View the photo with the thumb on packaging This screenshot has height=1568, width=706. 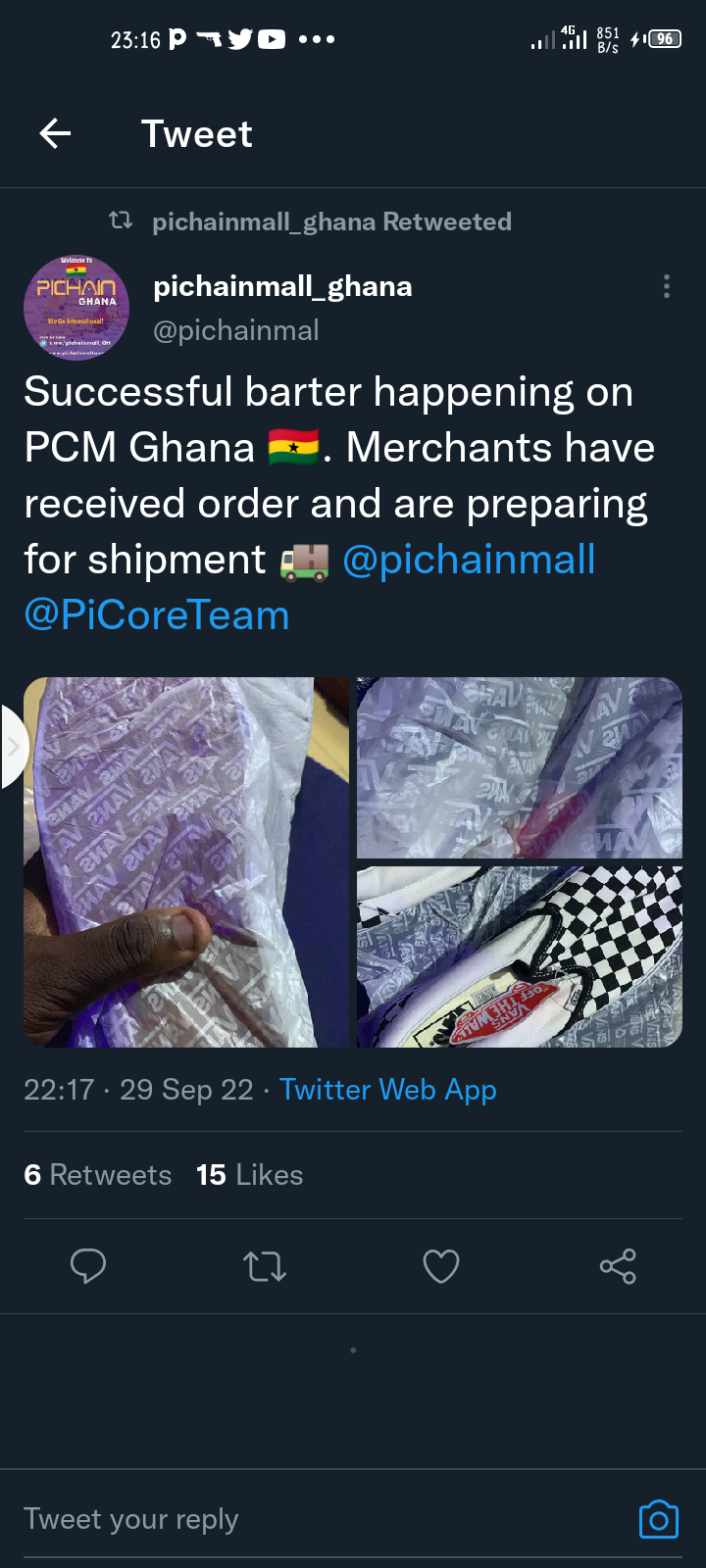tap(186, 862)
